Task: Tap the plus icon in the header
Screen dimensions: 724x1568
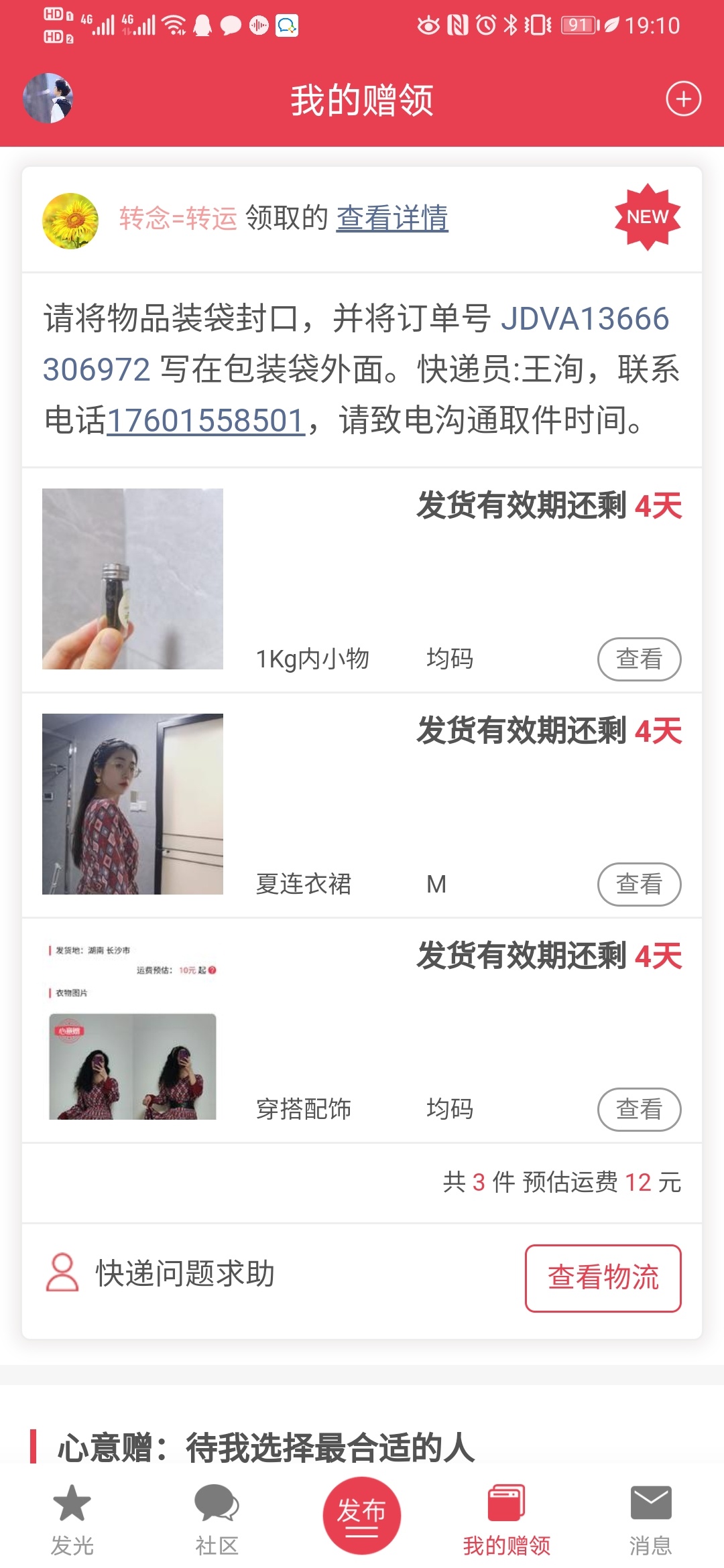Action: point(683,99)
